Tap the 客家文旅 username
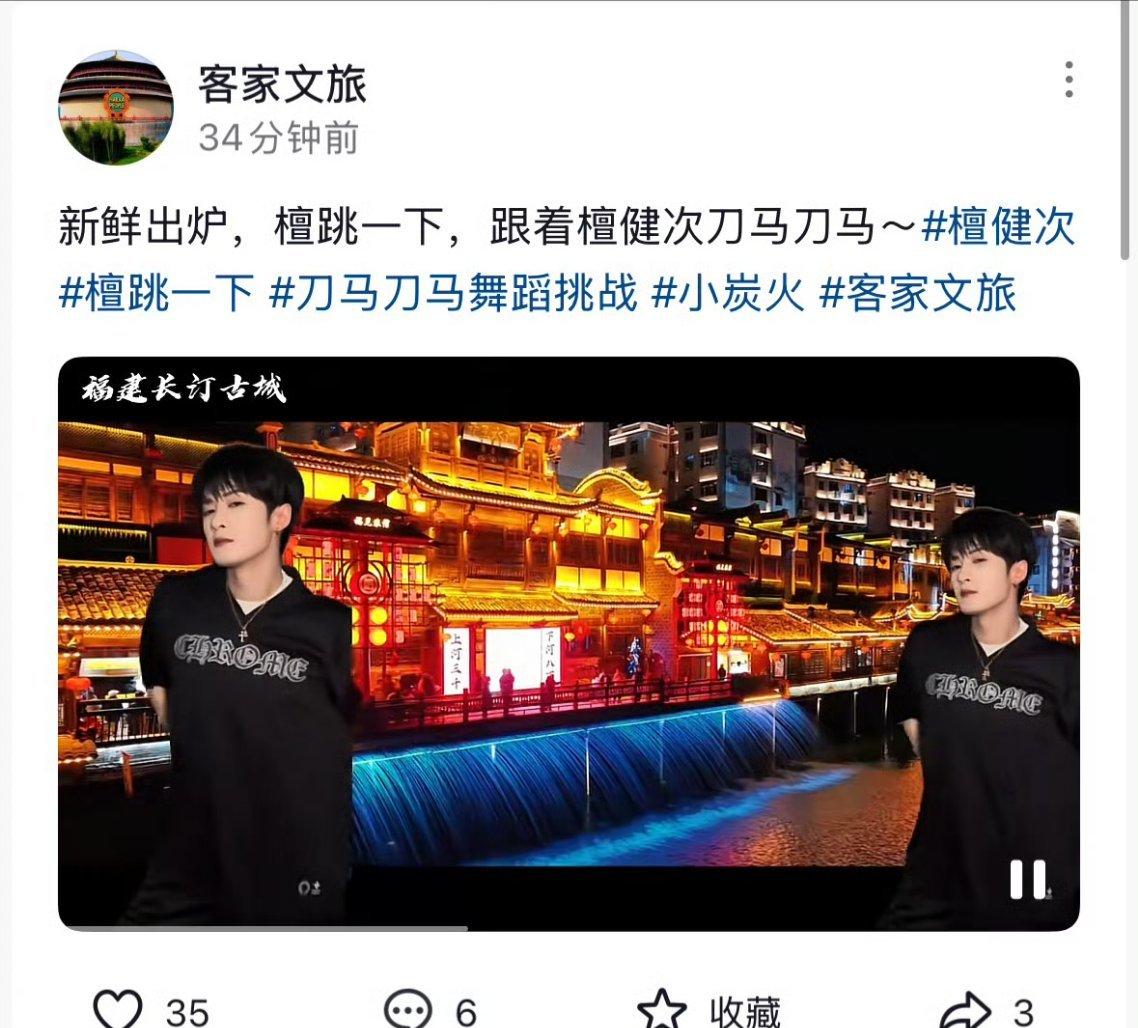The height and width of the screenshot is (1028, 1138). pos(282,84)
